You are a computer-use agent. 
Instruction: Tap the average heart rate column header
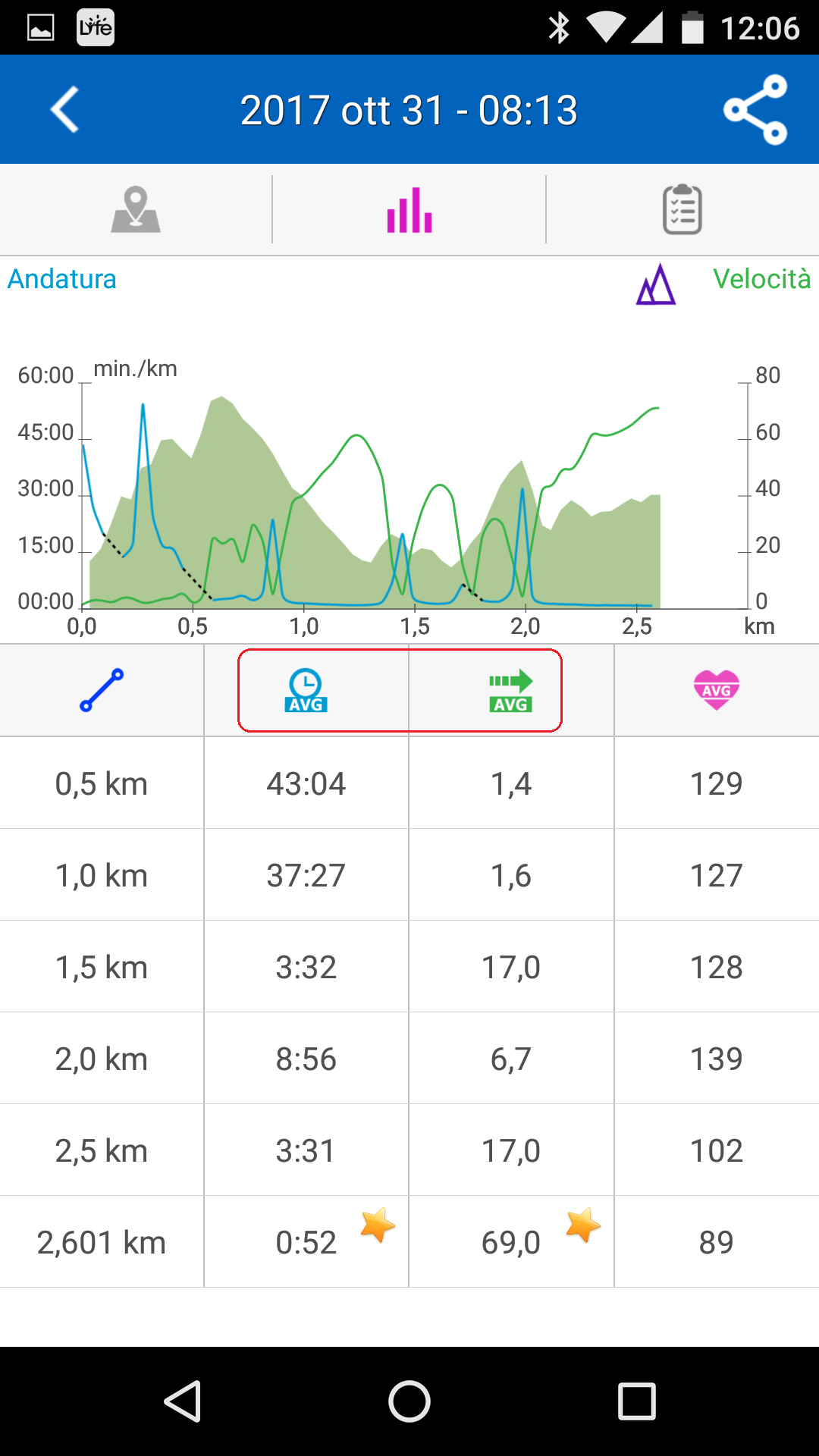pos(716,690)
